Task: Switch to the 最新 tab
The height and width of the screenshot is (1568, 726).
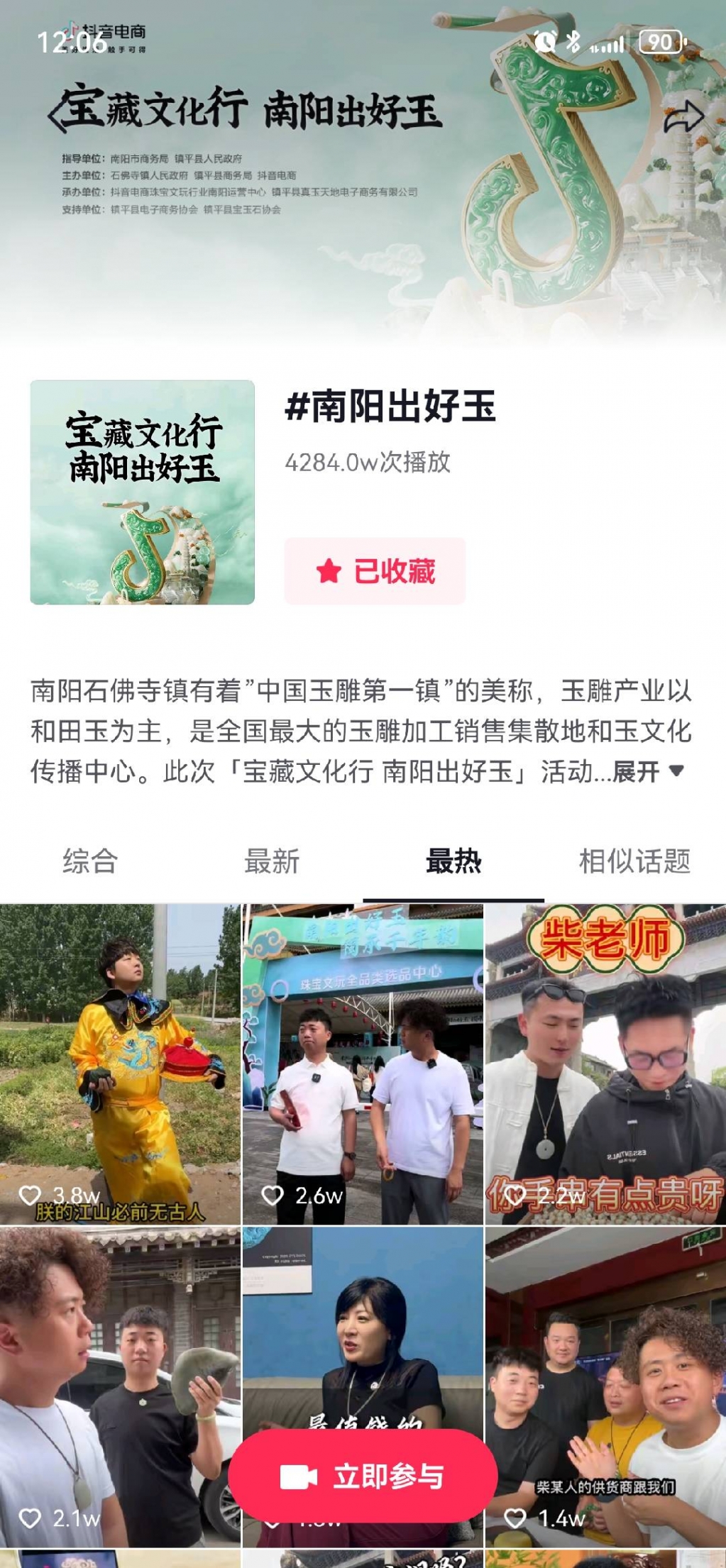Action: (x=272, y=861)
